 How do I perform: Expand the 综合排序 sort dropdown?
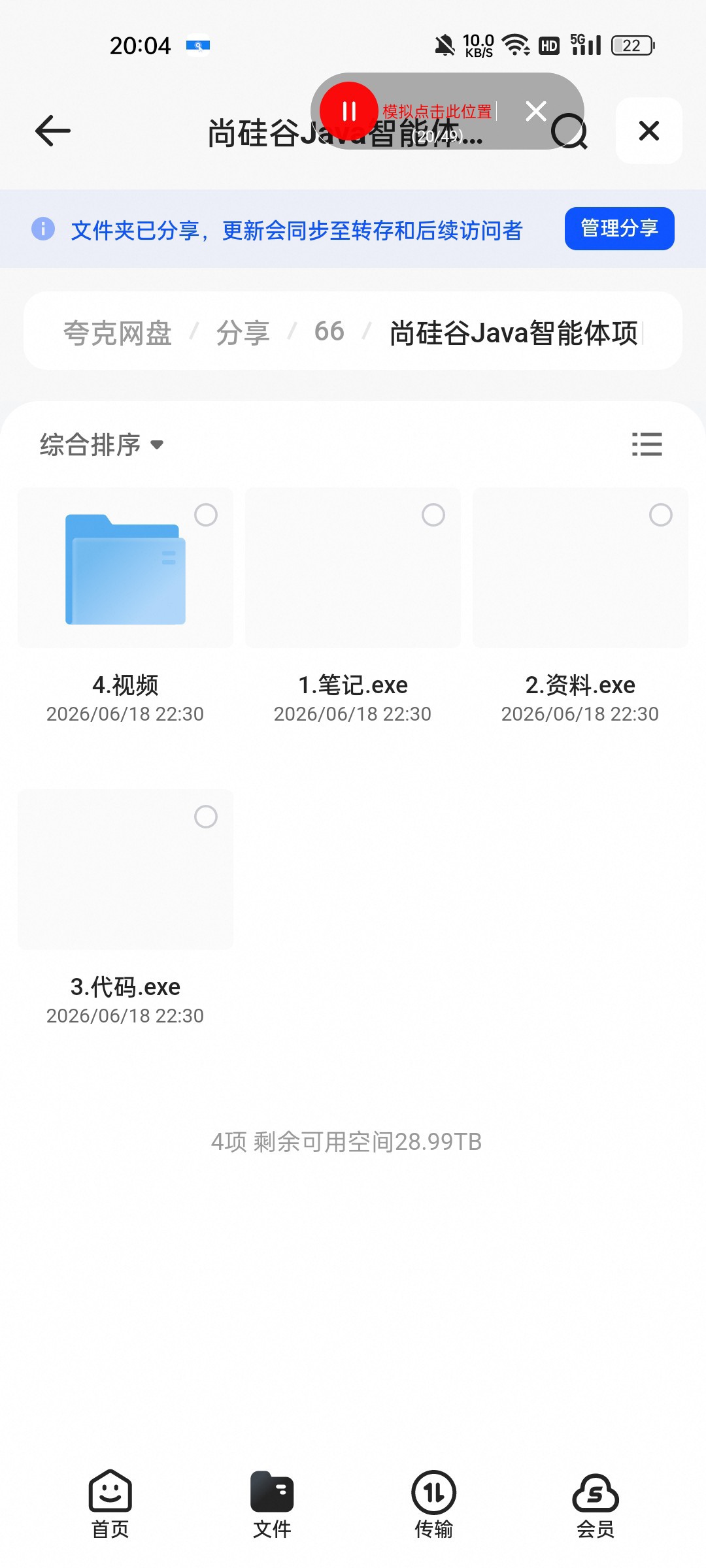[x=101, y=445]
